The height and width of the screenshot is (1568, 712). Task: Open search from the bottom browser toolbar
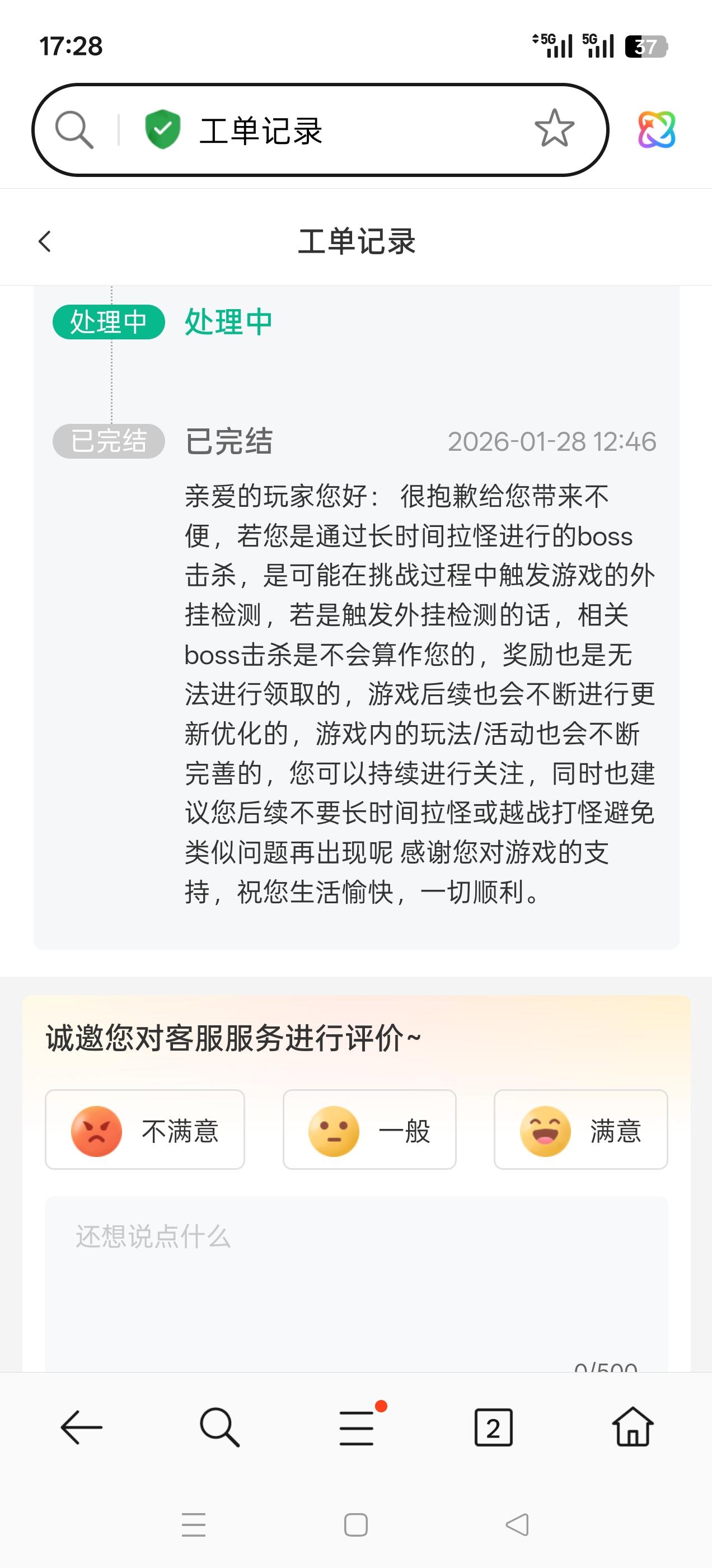point(219,1427)
